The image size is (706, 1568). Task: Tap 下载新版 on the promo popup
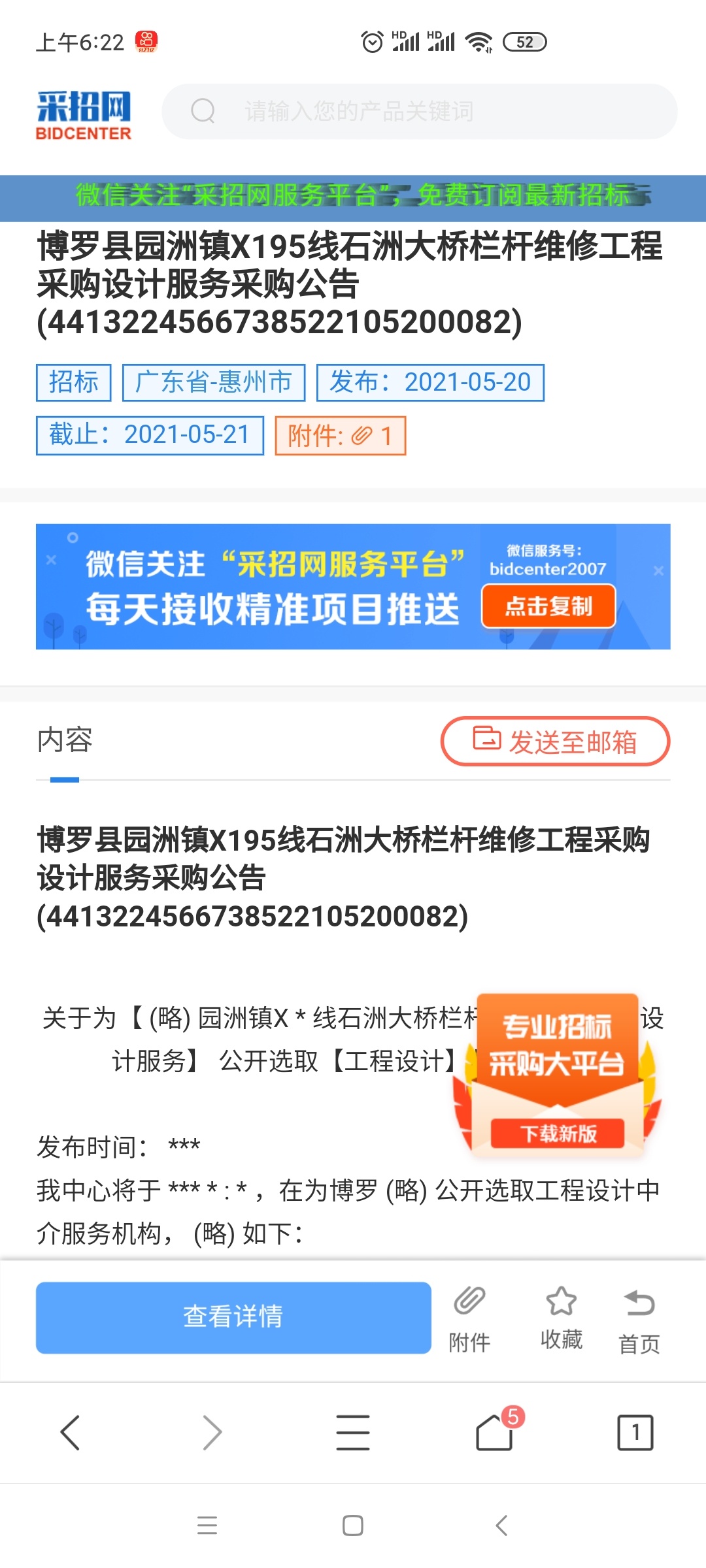pos(558,1134)
